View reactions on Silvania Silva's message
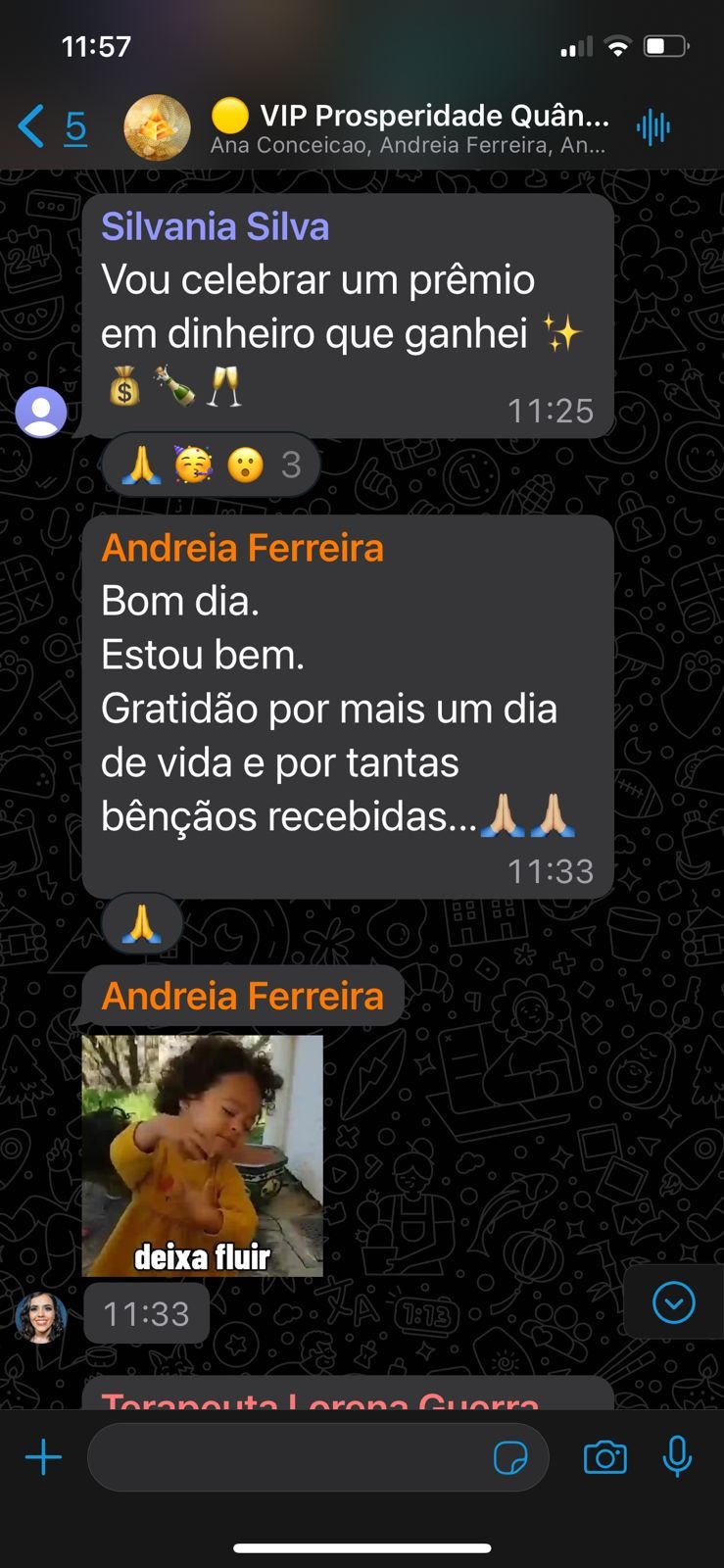 coord(210,465)
